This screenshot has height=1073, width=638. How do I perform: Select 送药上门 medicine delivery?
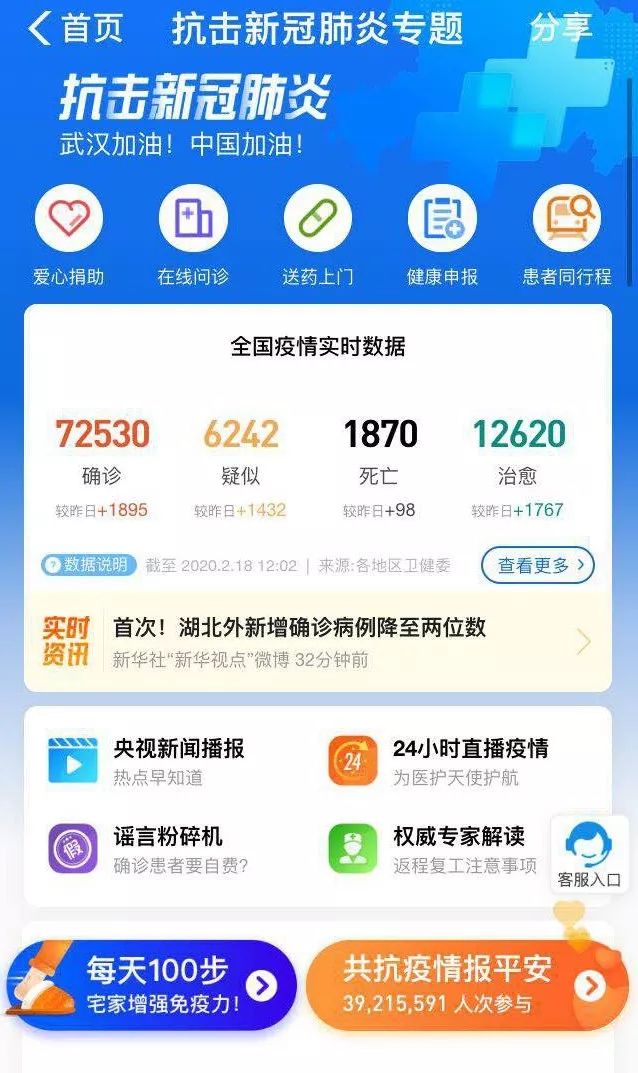click(318, 237)
